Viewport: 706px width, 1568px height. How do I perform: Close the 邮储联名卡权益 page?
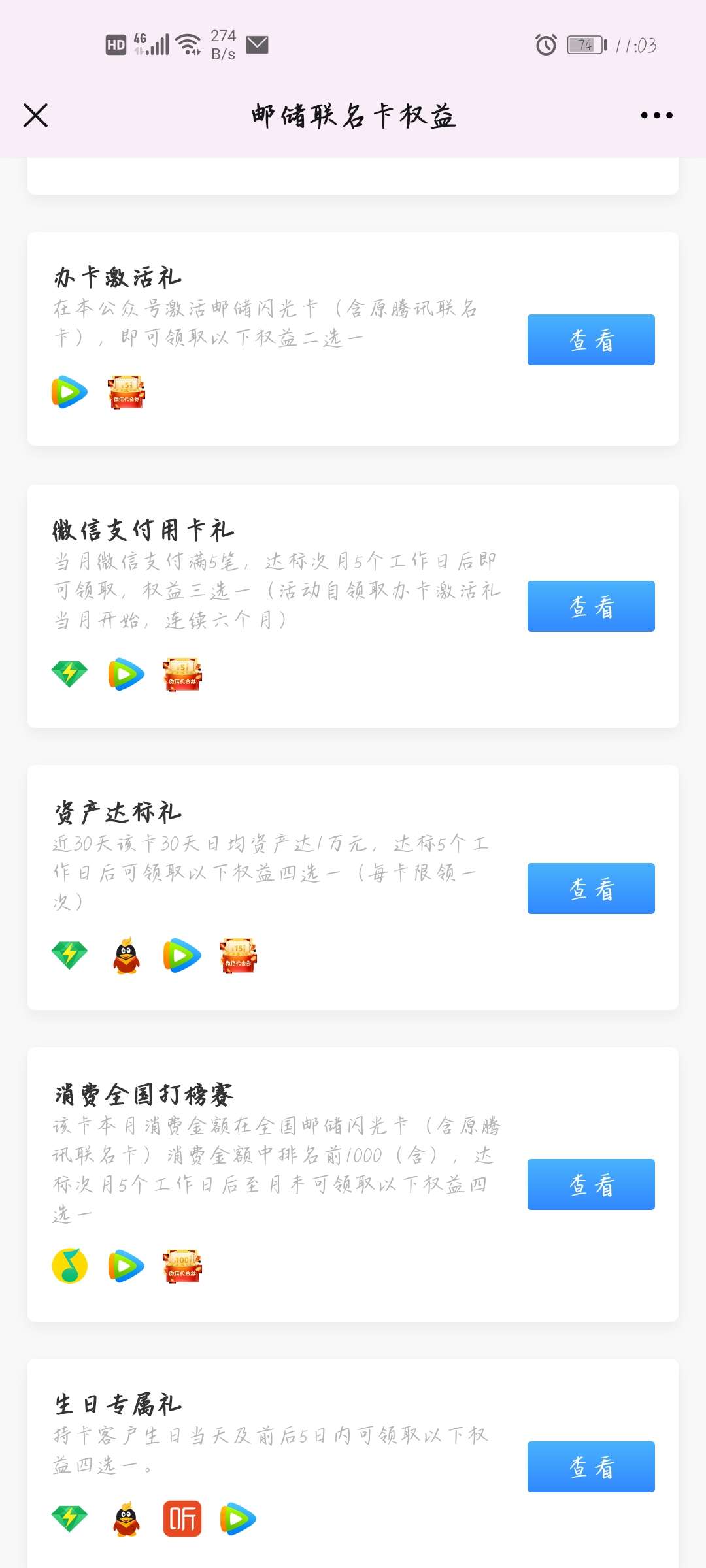36,115
